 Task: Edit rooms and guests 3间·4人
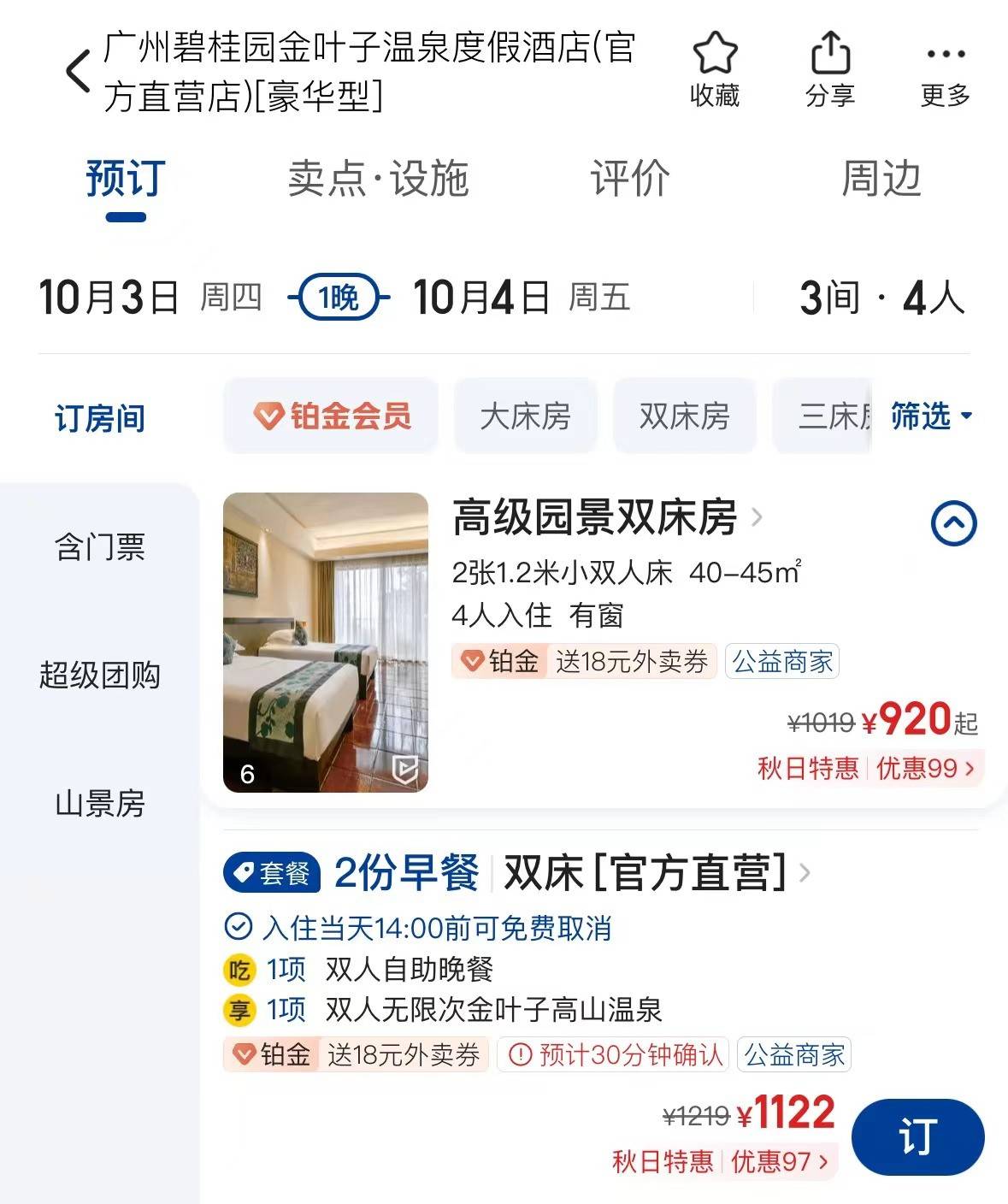[881, 298]
